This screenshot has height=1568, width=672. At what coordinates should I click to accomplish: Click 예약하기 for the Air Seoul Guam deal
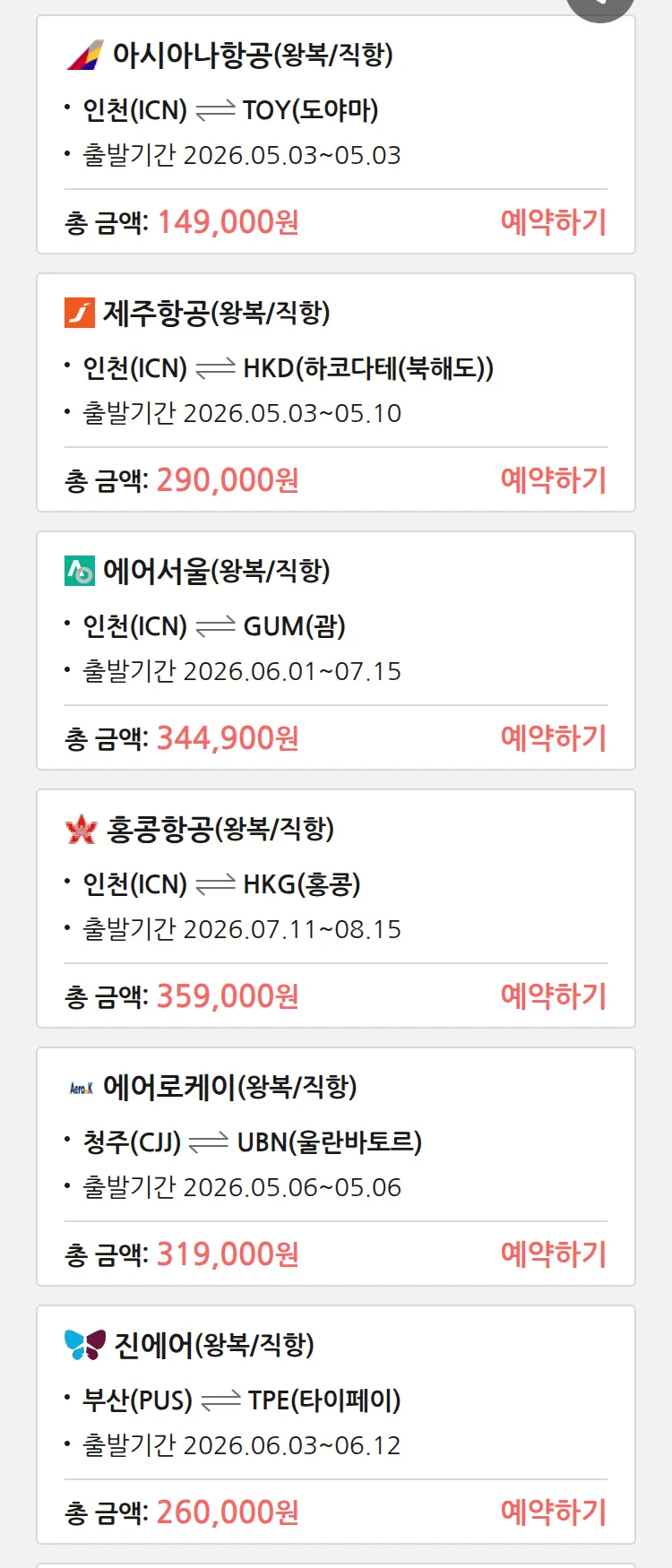(554, 737)
